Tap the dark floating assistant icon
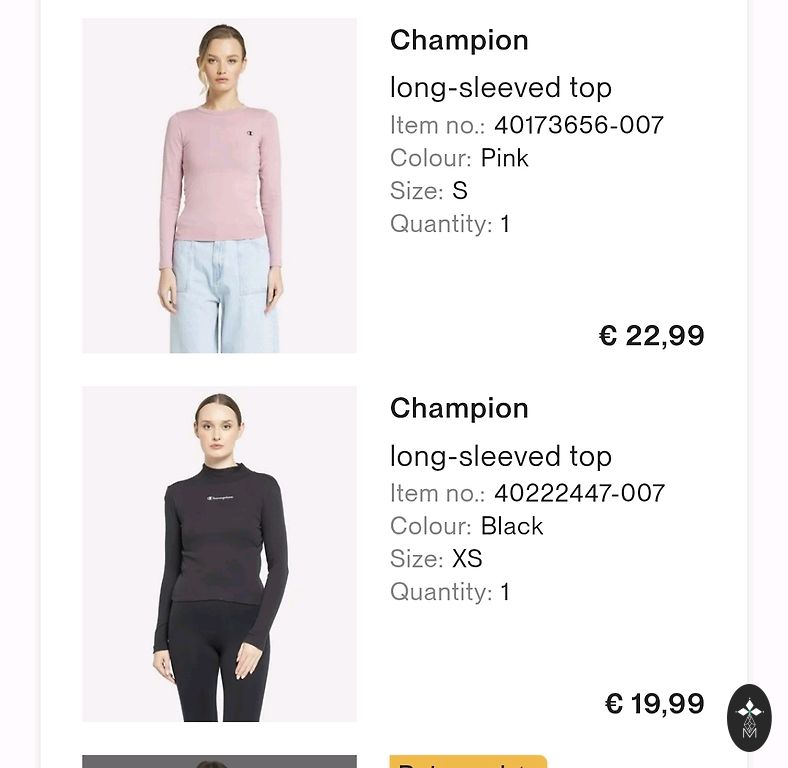 click(749, 717)
